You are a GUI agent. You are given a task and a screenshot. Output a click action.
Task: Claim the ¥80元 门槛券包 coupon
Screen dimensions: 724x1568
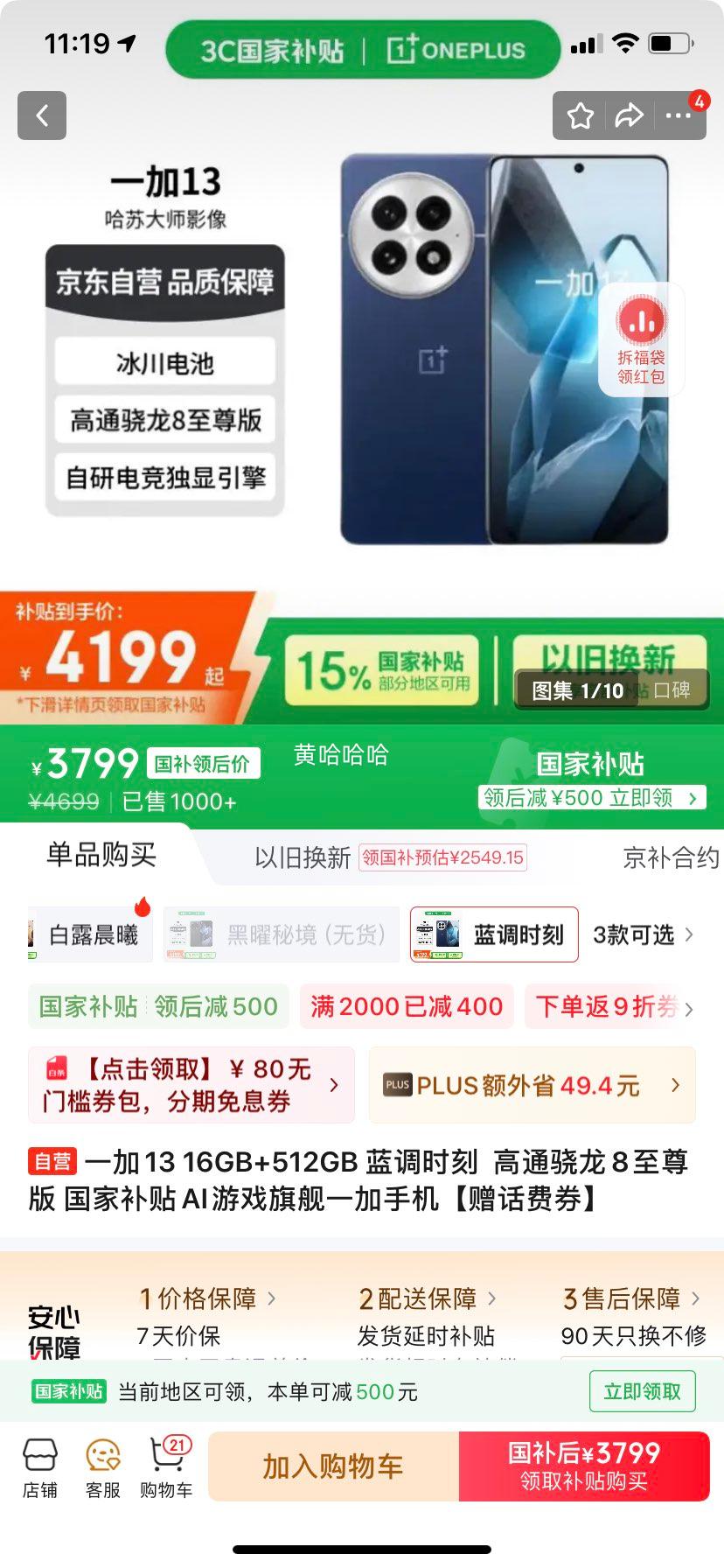coord(191,1085)
